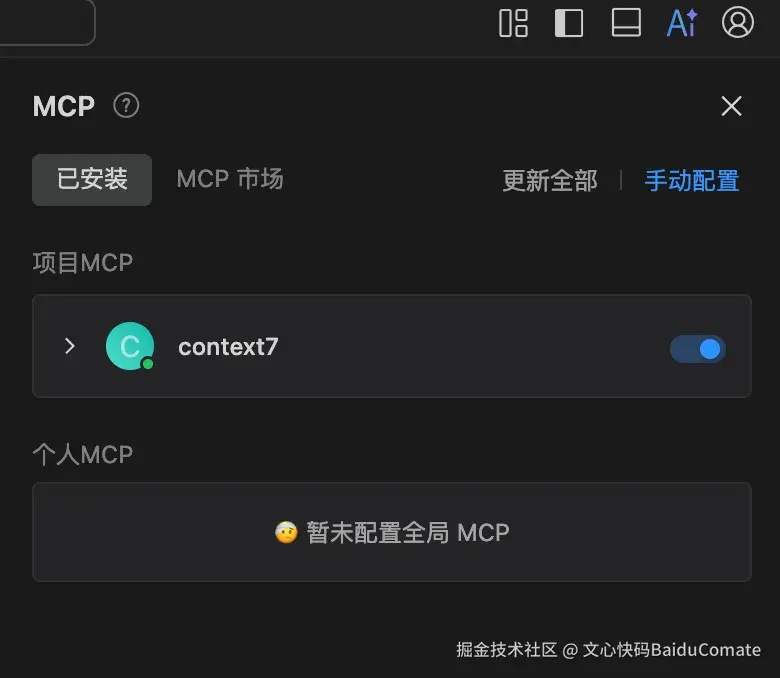Expand the context7 entry chevron
The width and height of the screenshot is (780, 678).
point(69,346)
